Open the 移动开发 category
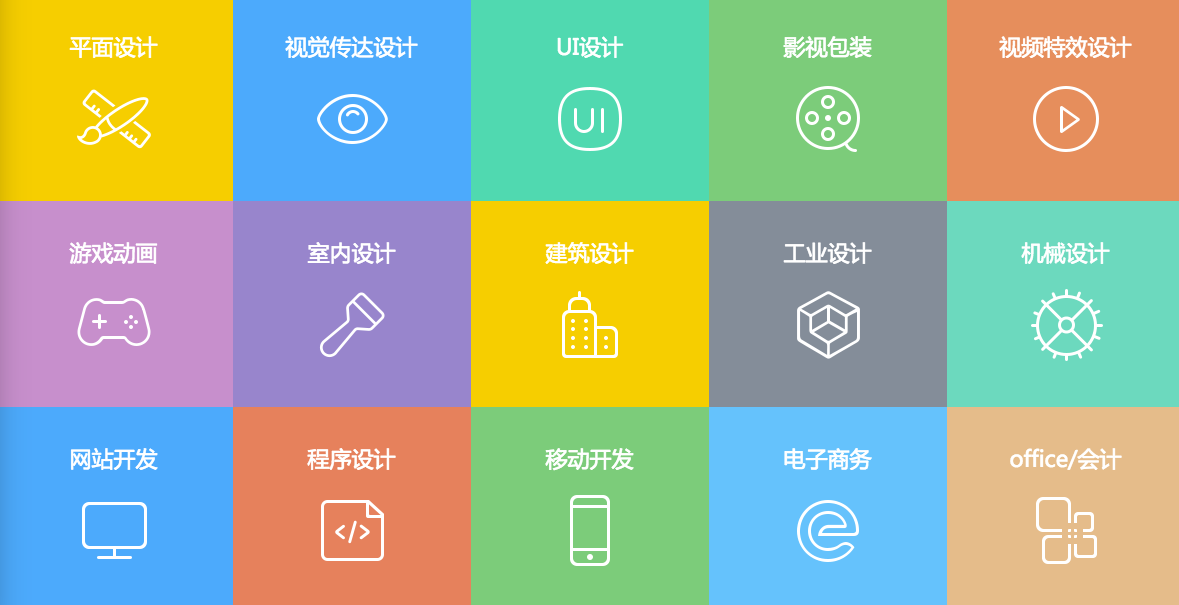The width and height of the screenshot is (1179, 605). [x=589, y=506]
